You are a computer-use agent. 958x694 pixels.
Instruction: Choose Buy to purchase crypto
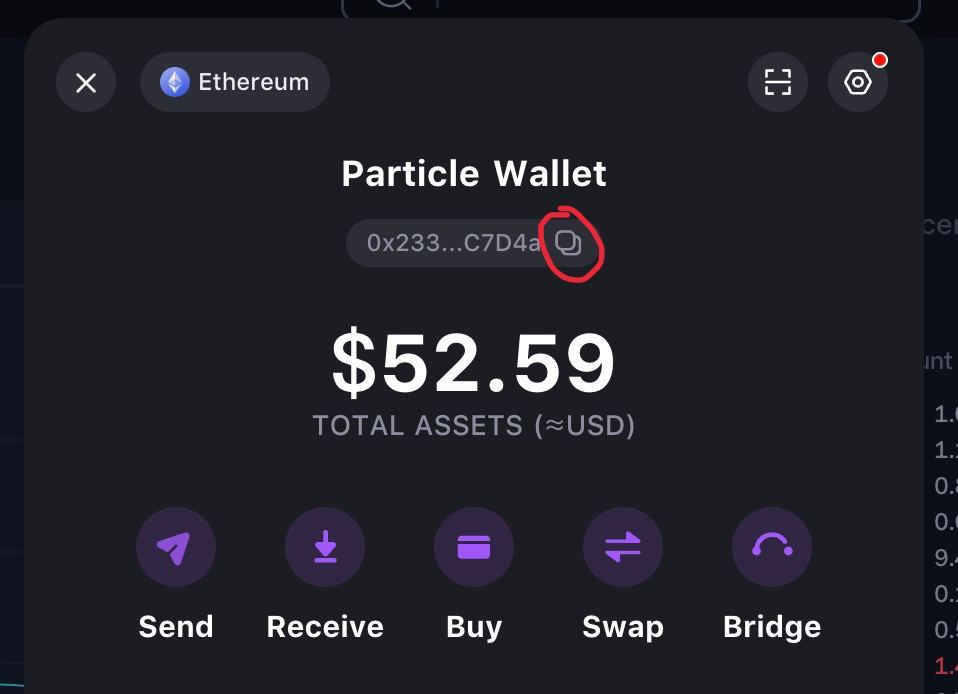[x=474, y=548]
